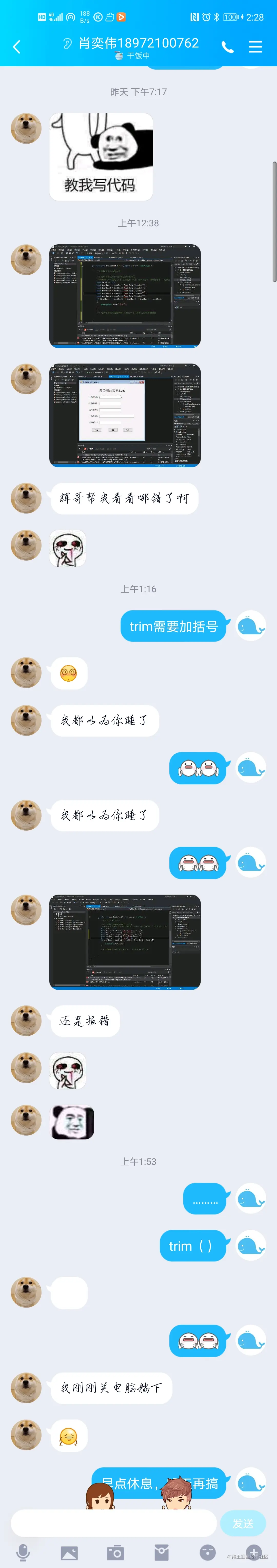Image resolution: width=277 pixels, height=1568 pixels.
Task: Open the first code editor screenshot
Action: pos(125,296)
